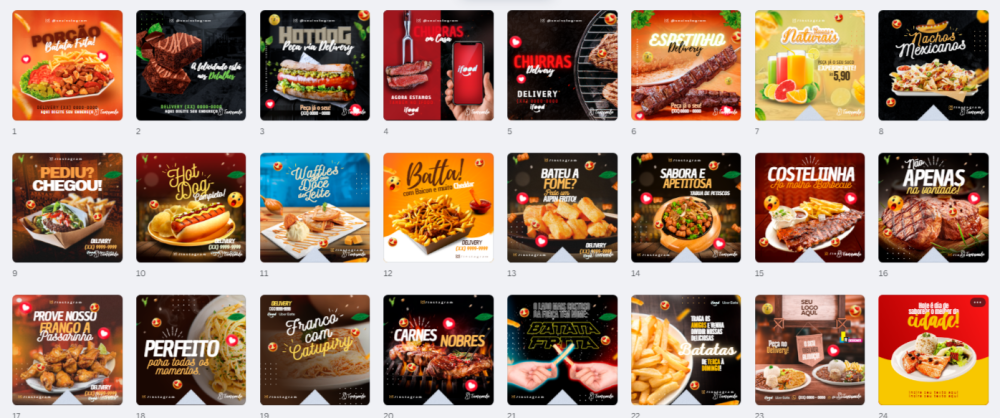Open the Sucos Naturais page thumbnail
The image size is (1000, 418).
coord(809,65)
